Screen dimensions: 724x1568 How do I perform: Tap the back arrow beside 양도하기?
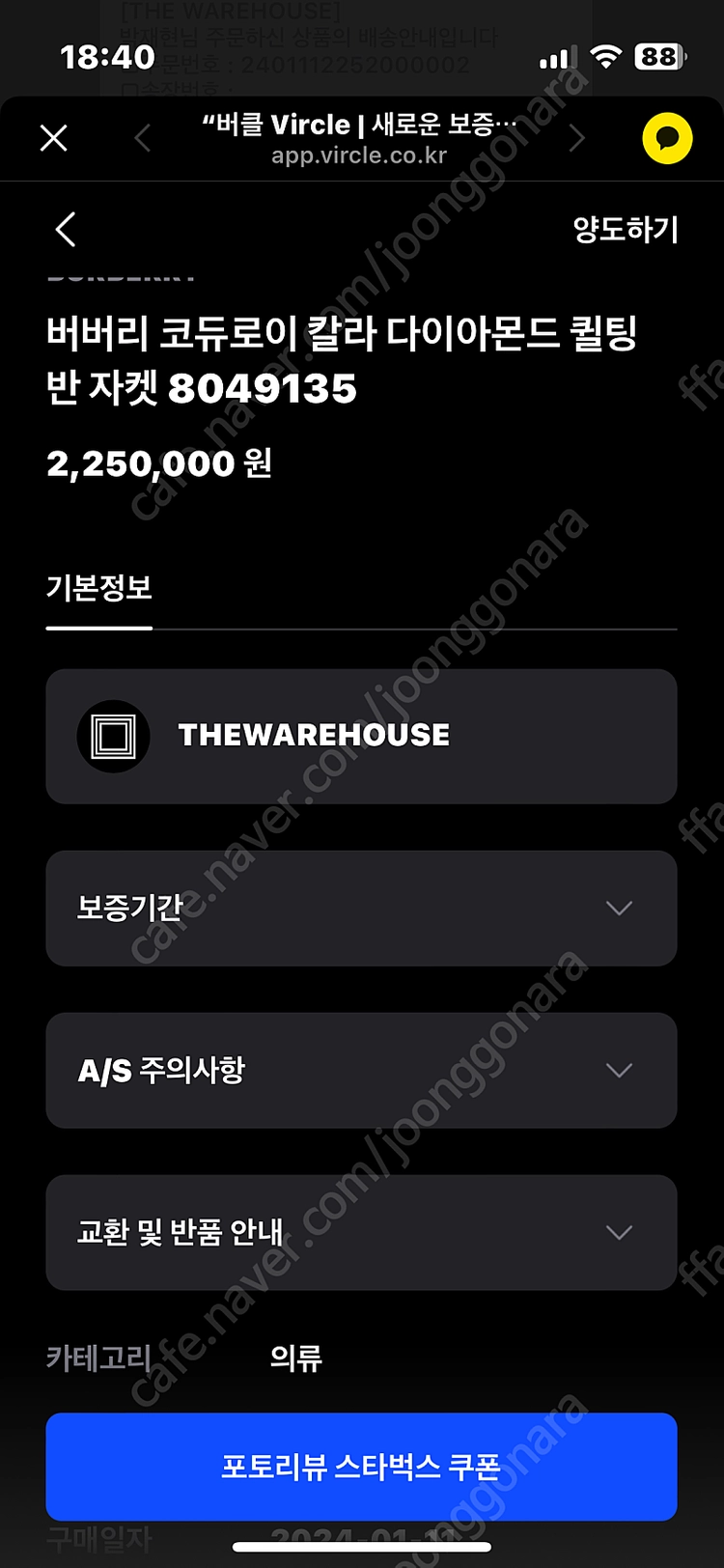[65, 230]
